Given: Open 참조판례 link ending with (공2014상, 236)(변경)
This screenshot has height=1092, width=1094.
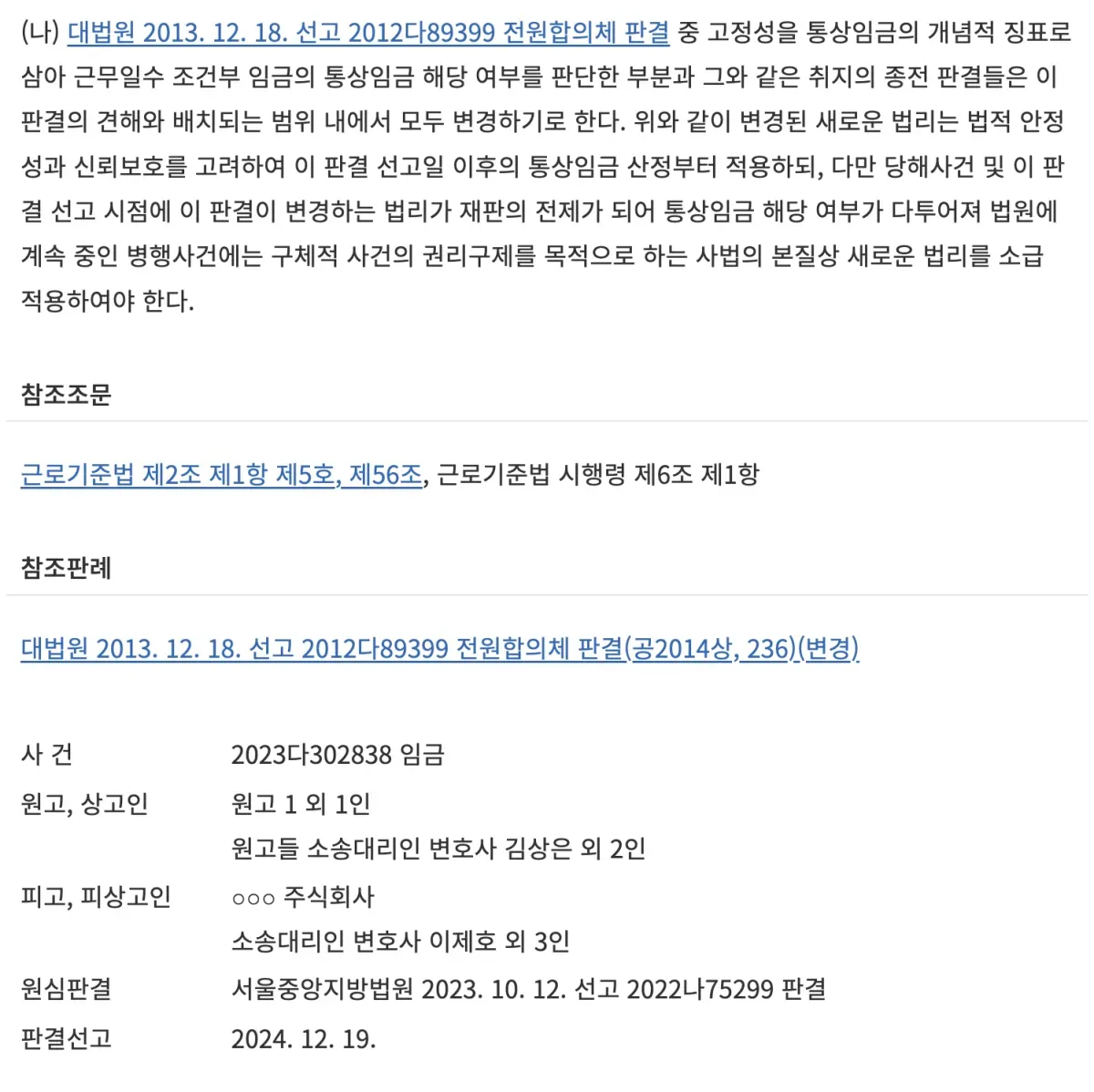Looking at the screenshot, I should 439,649.
